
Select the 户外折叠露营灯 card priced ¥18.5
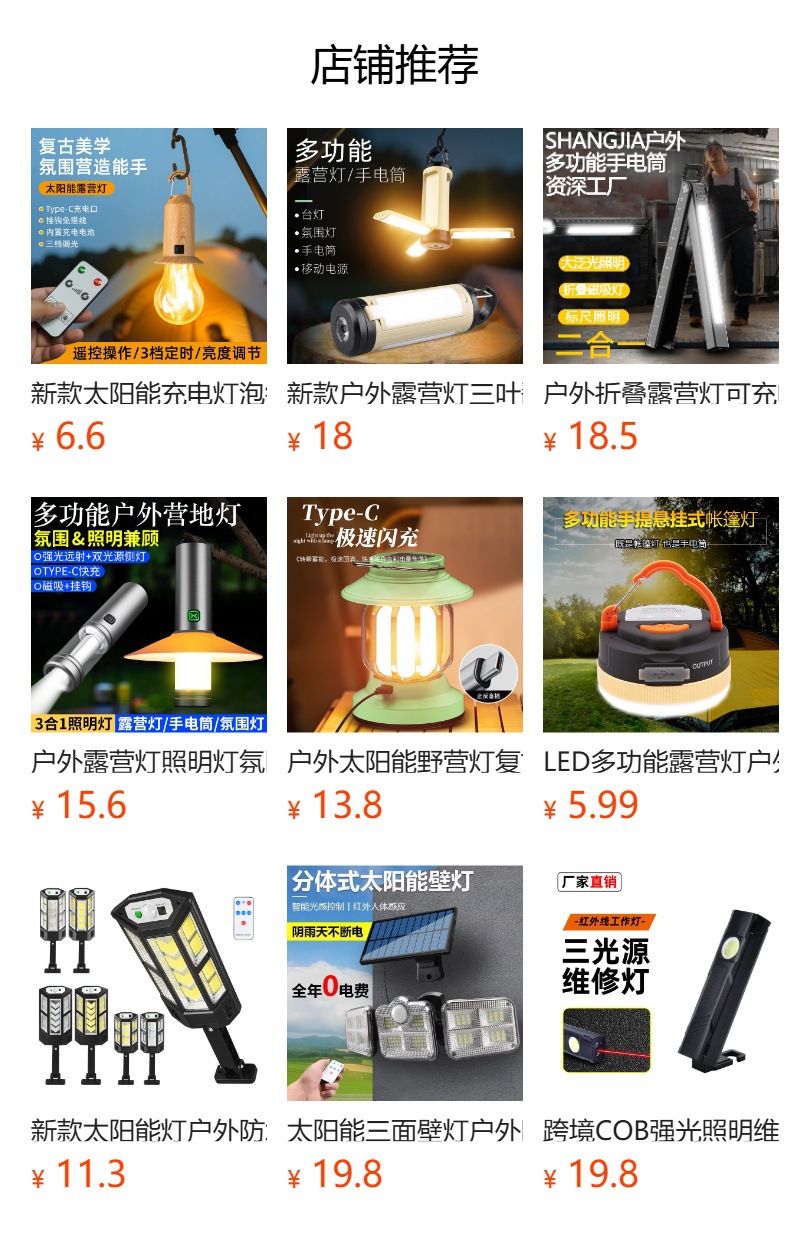(661, 246)
